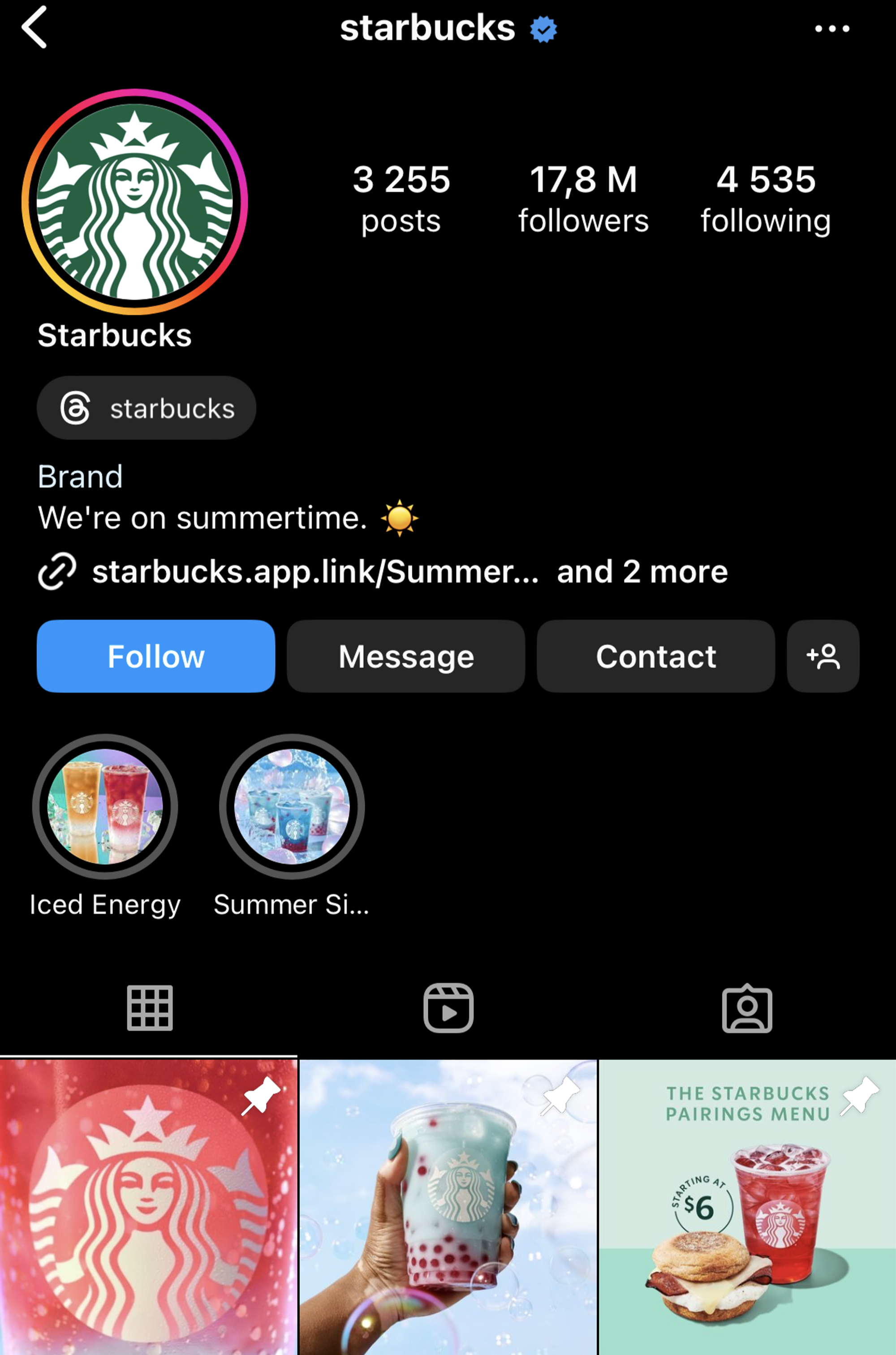Viewport: 896px width, 1355px height.
Task: Open the Reels tab icon
Action: (448, 1008)
